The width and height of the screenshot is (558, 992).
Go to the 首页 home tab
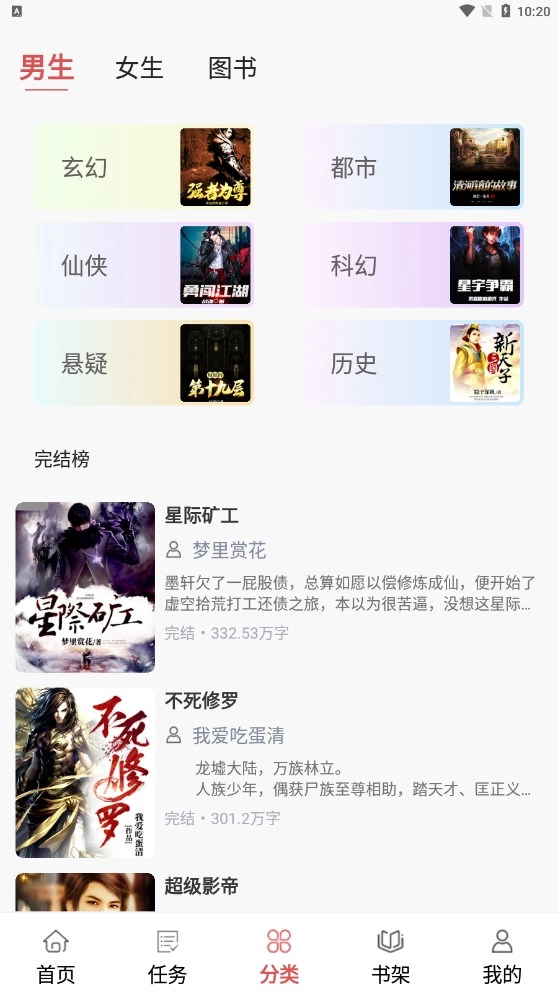[56, 956]
